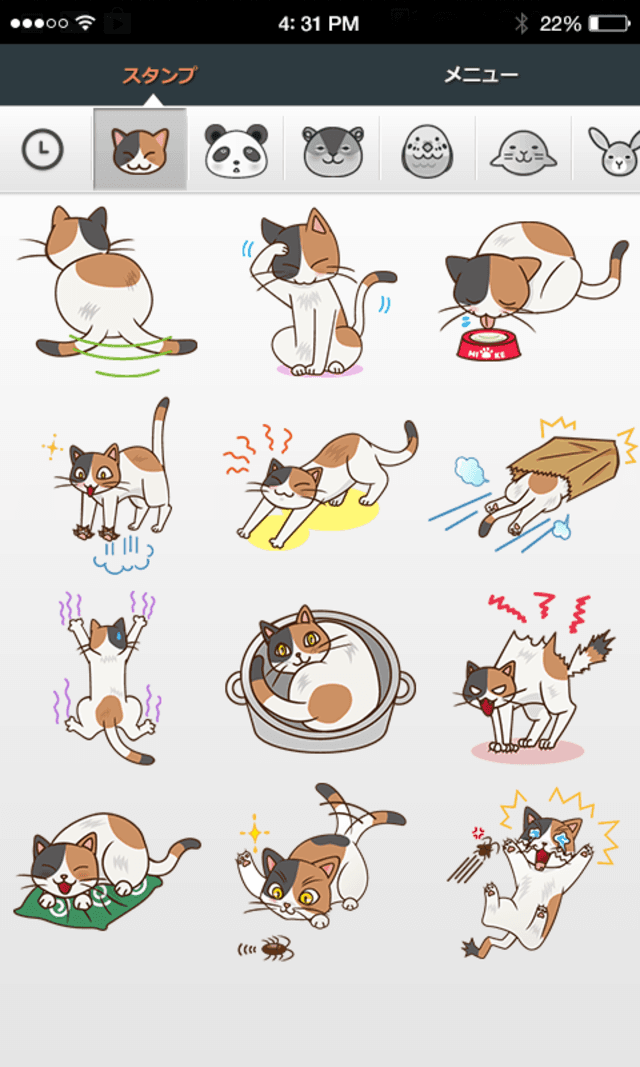Choose the parakeet bird sticker pack
Screen dimensions: 640x1067
[x=428, y=151]
